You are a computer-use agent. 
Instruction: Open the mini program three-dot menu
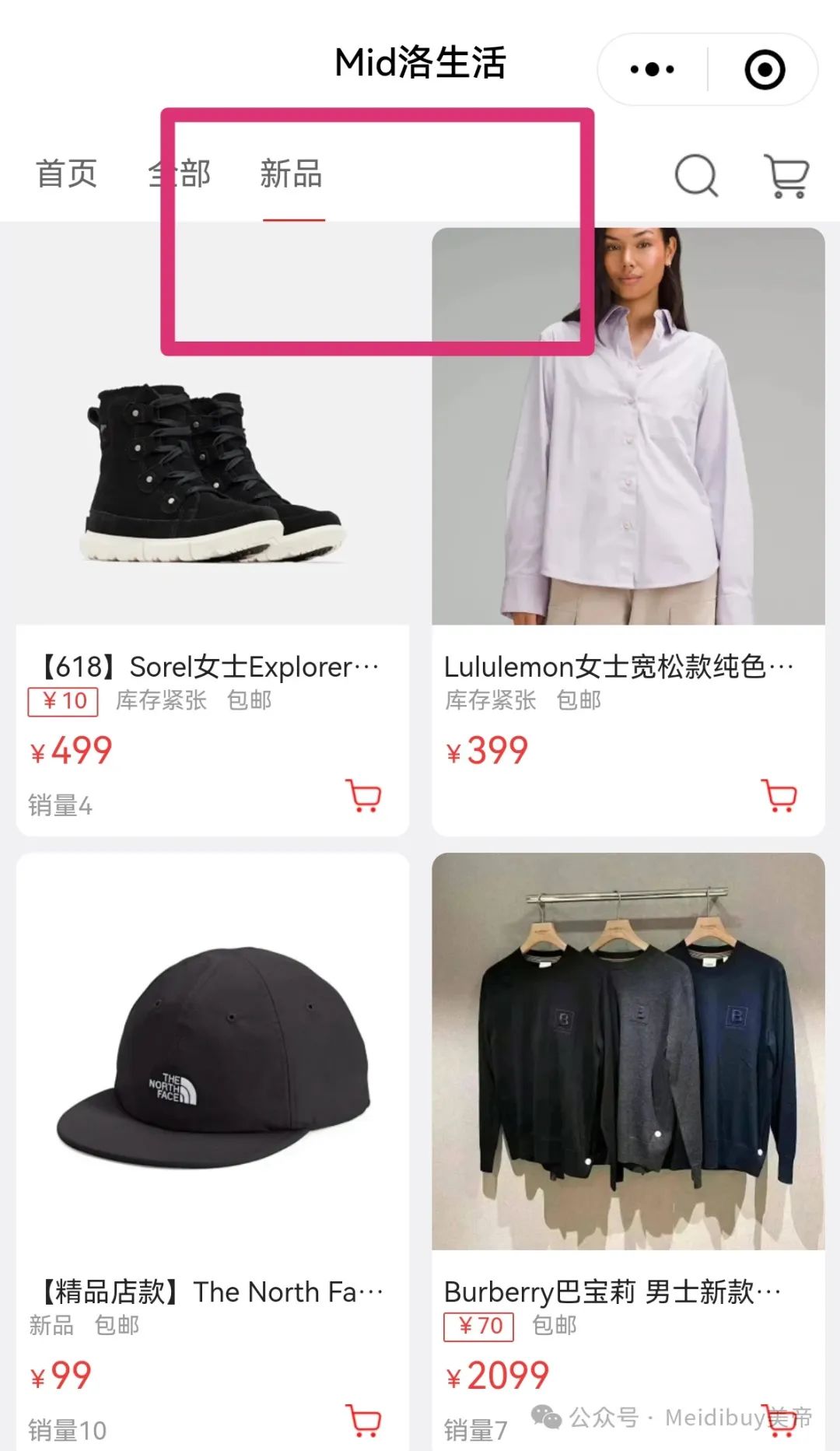pyautogui.click(x=652, y=70)
